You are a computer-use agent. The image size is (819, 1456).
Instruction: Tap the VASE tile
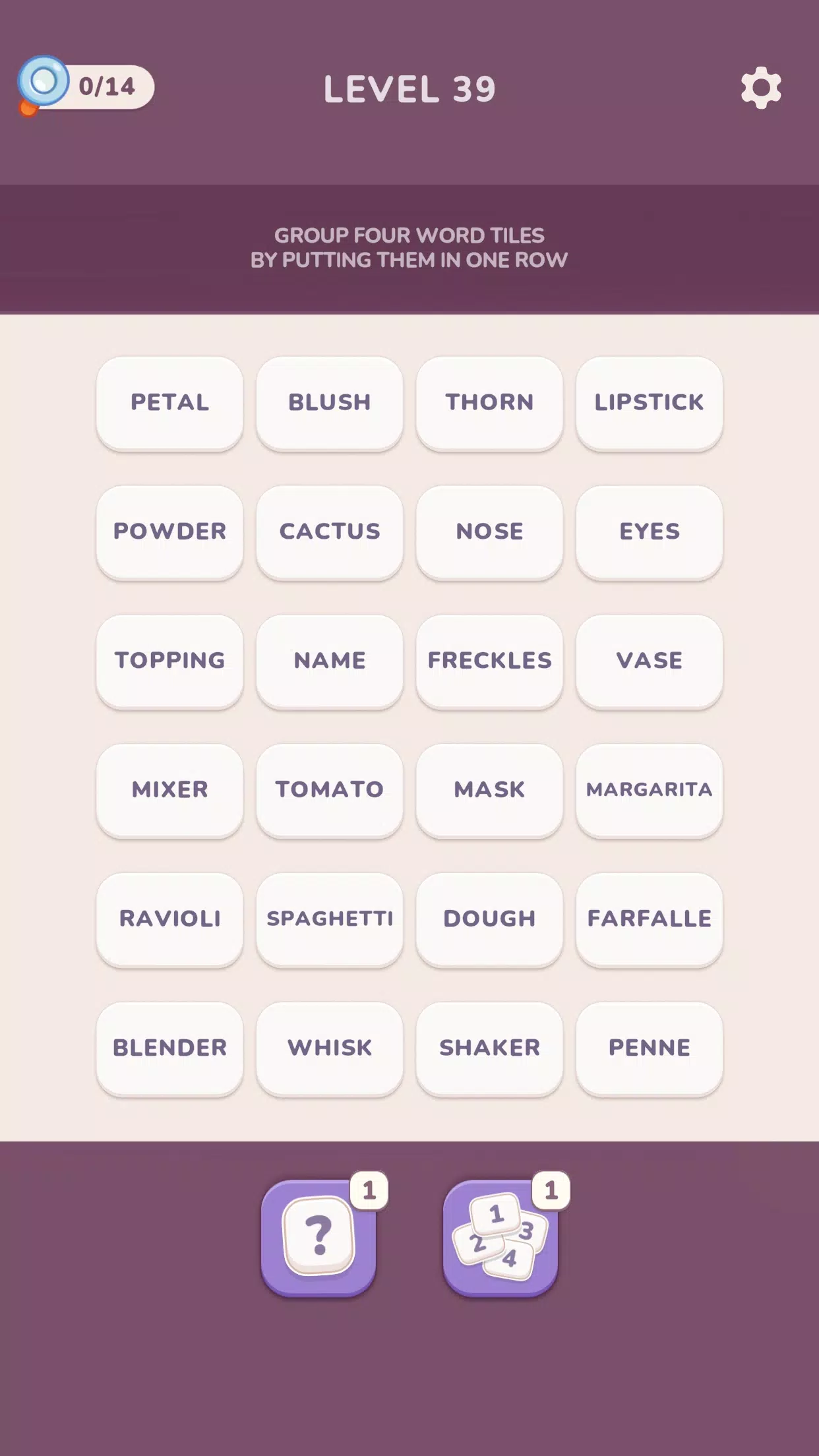[650, 660]
